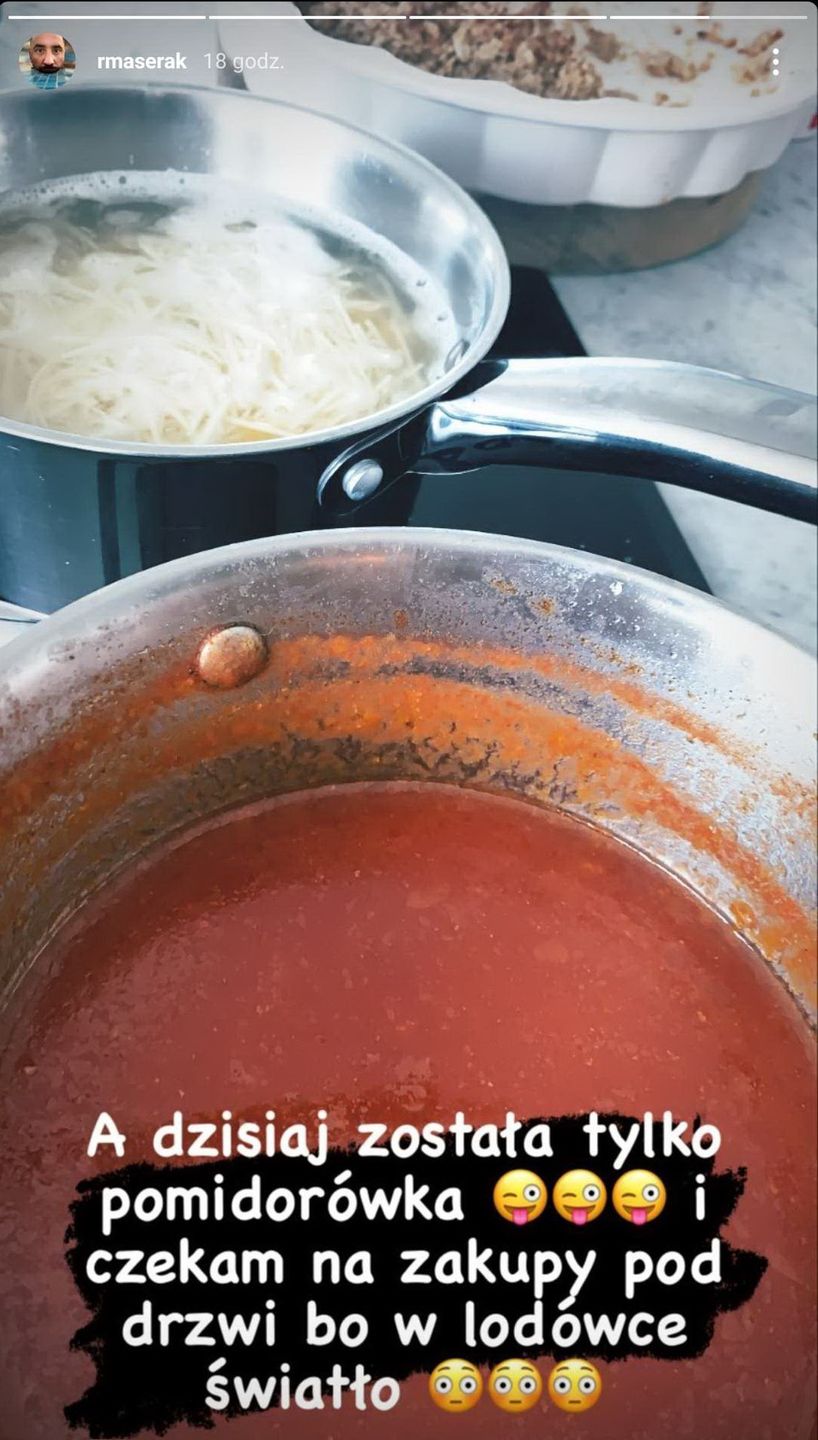
Task: Open the story overflow menu
Action: coord(775,62)
